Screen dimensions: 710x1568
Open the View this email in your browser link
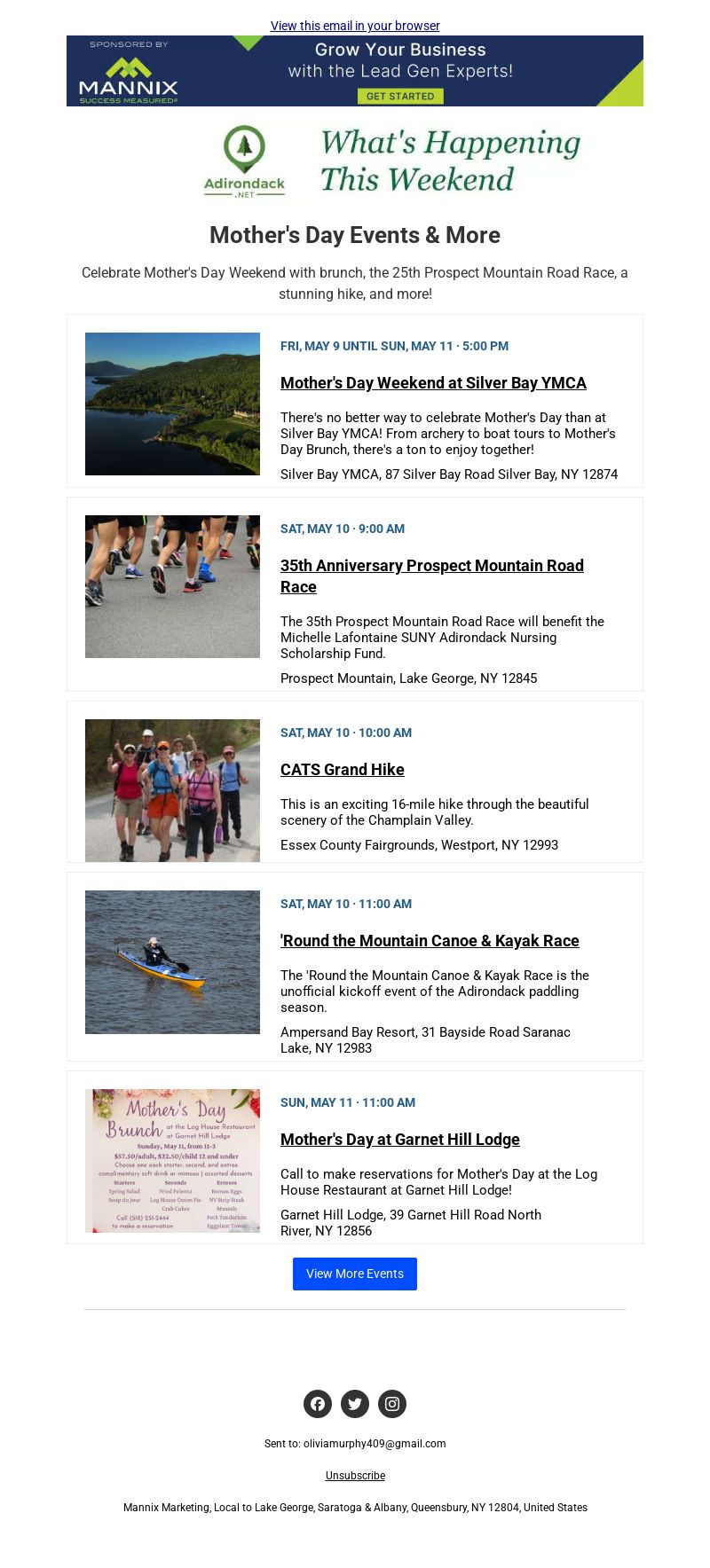(355, 26)
